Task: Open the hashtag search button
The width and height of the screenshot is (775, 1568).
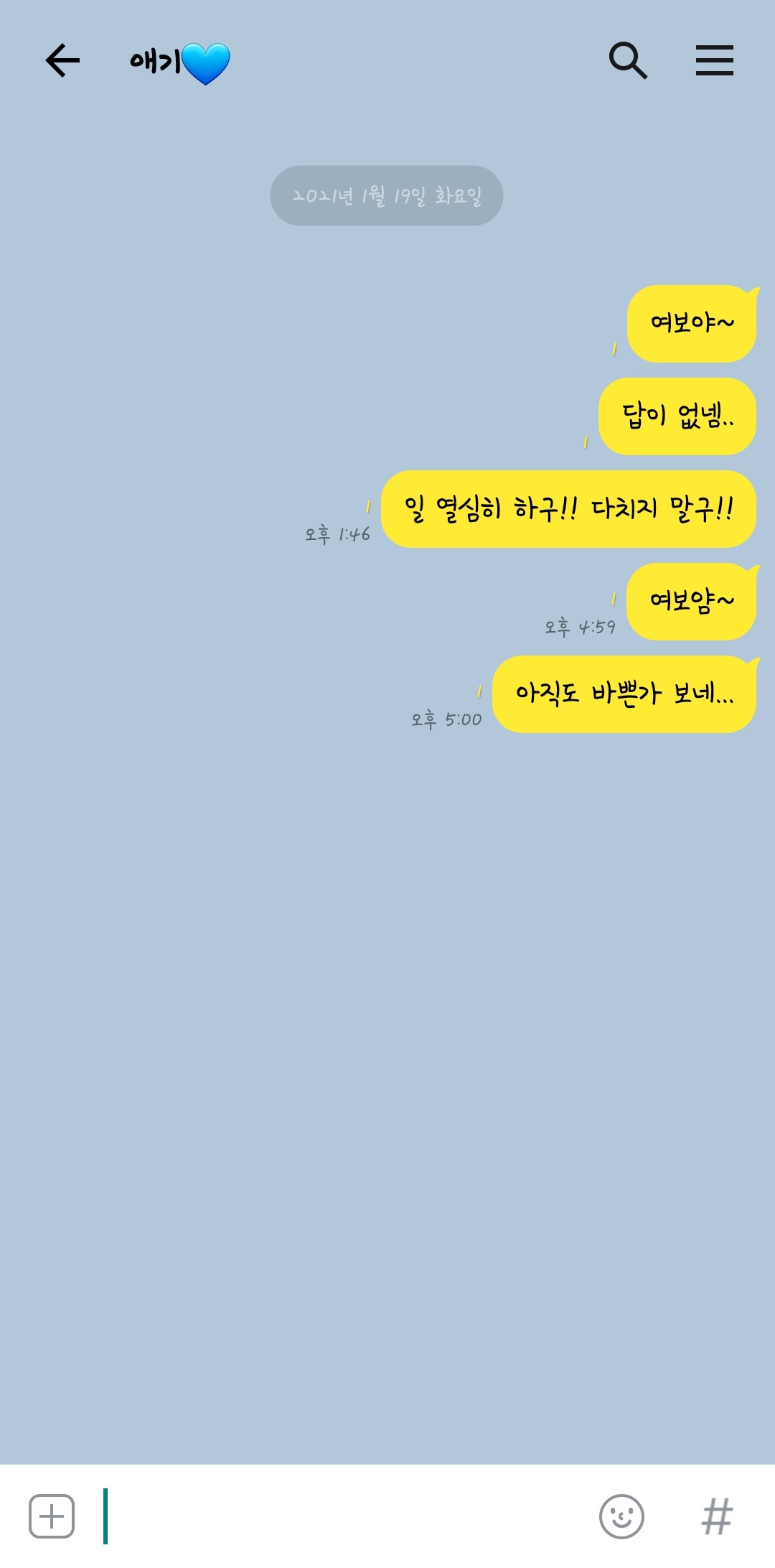Action: click(717, 1516)
